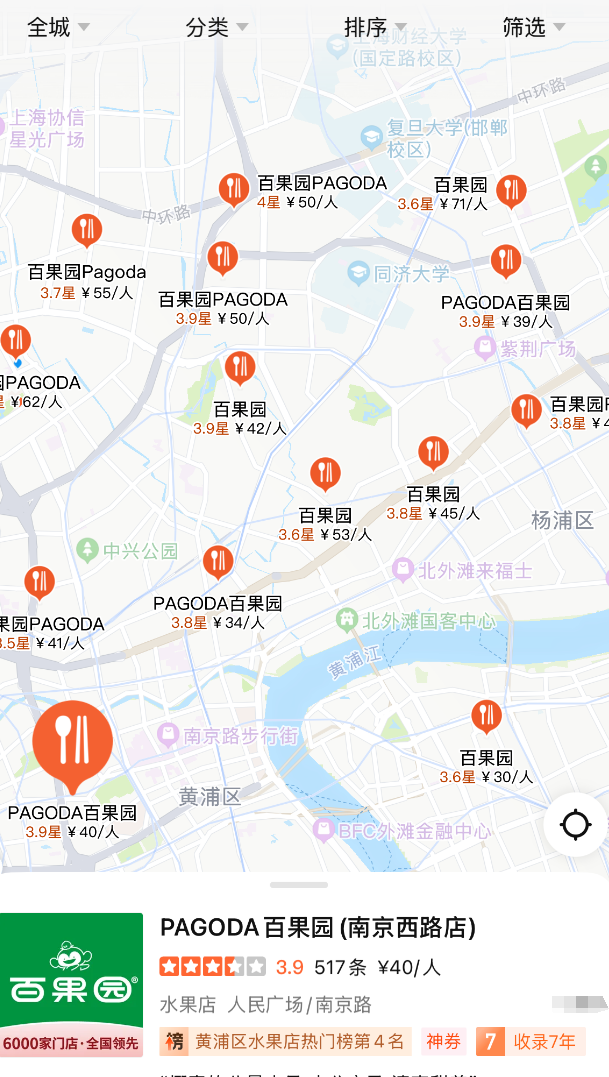Tap the 3.9星 ¥50/人 百果园PAGODA pin

tap(222, 257)
